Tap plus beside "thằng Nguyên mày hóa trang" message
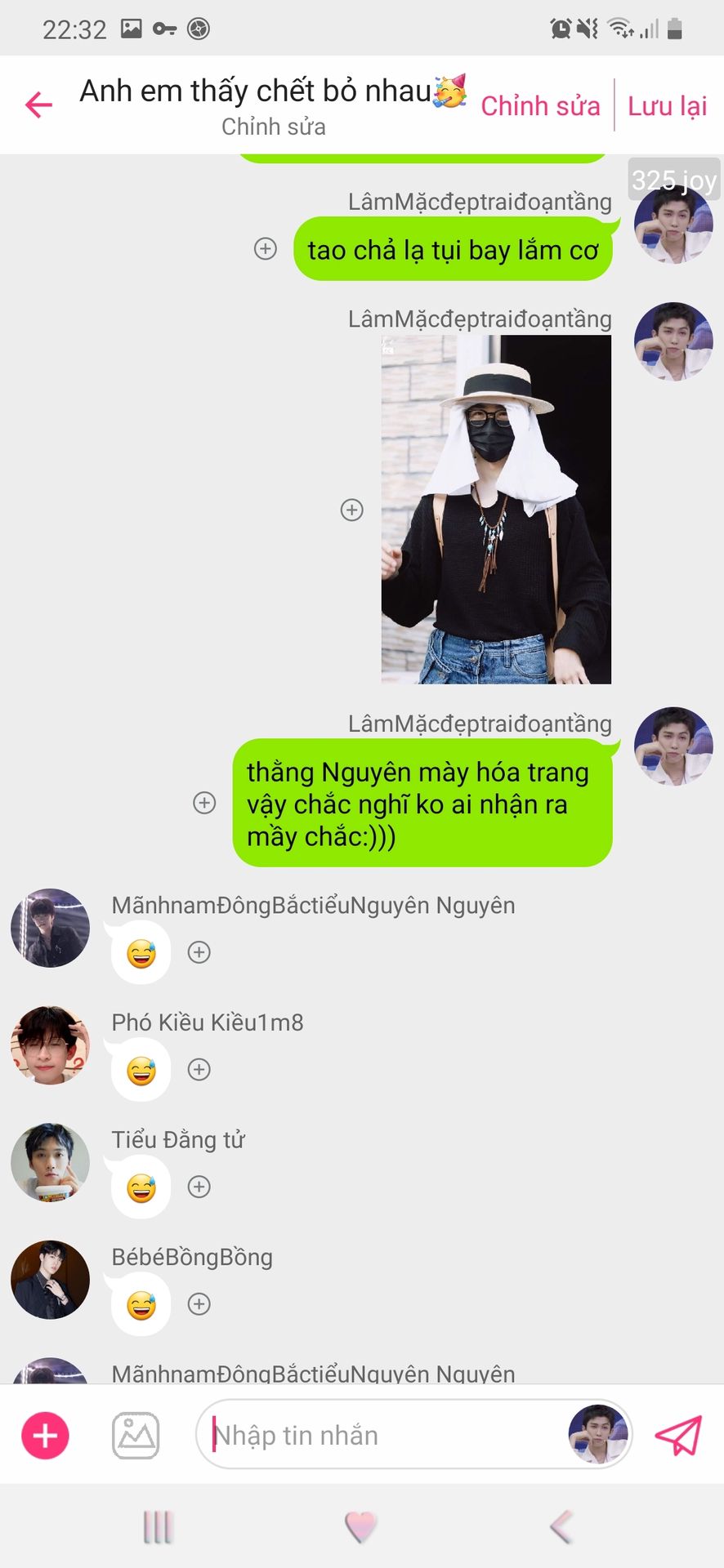This screenshot has width=724, height=1568. coord(204,803)
